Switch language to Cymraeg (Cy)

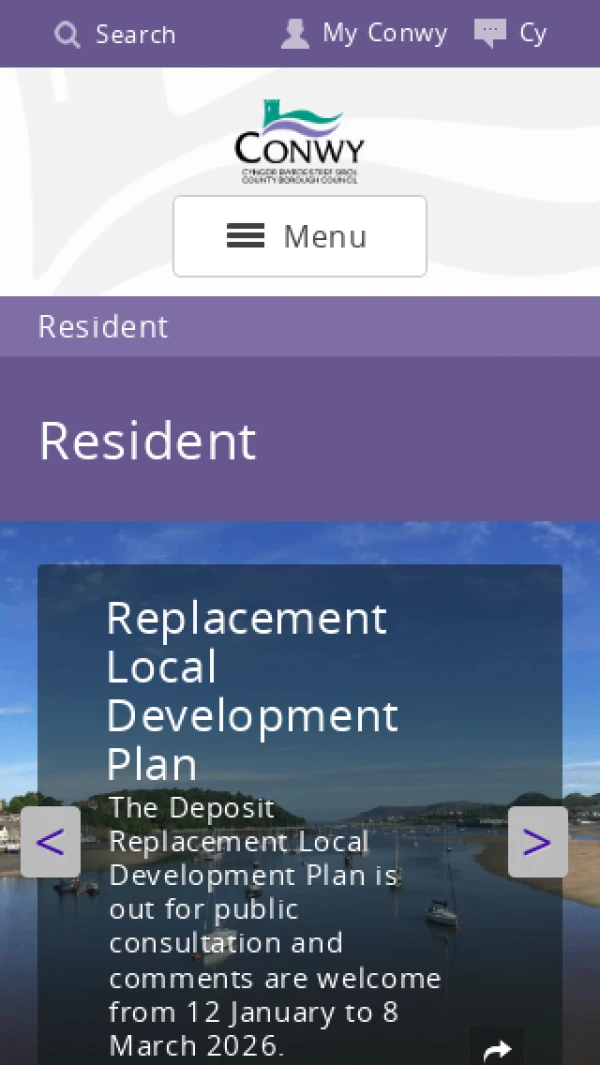tap(511, 34)
